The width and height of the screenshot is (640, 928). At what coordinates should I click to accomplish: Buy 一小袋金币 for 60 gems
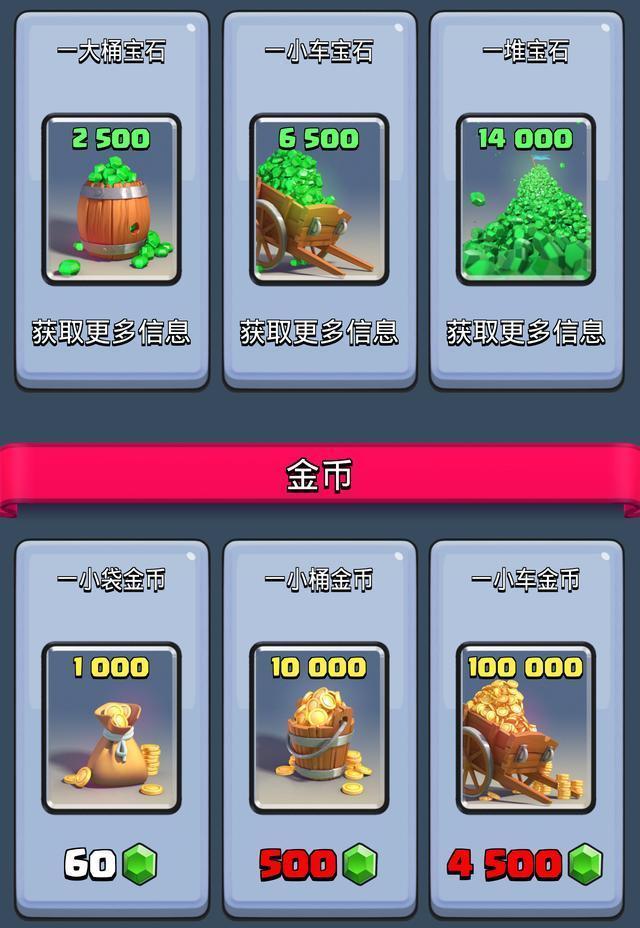click(x=111, y=730)
